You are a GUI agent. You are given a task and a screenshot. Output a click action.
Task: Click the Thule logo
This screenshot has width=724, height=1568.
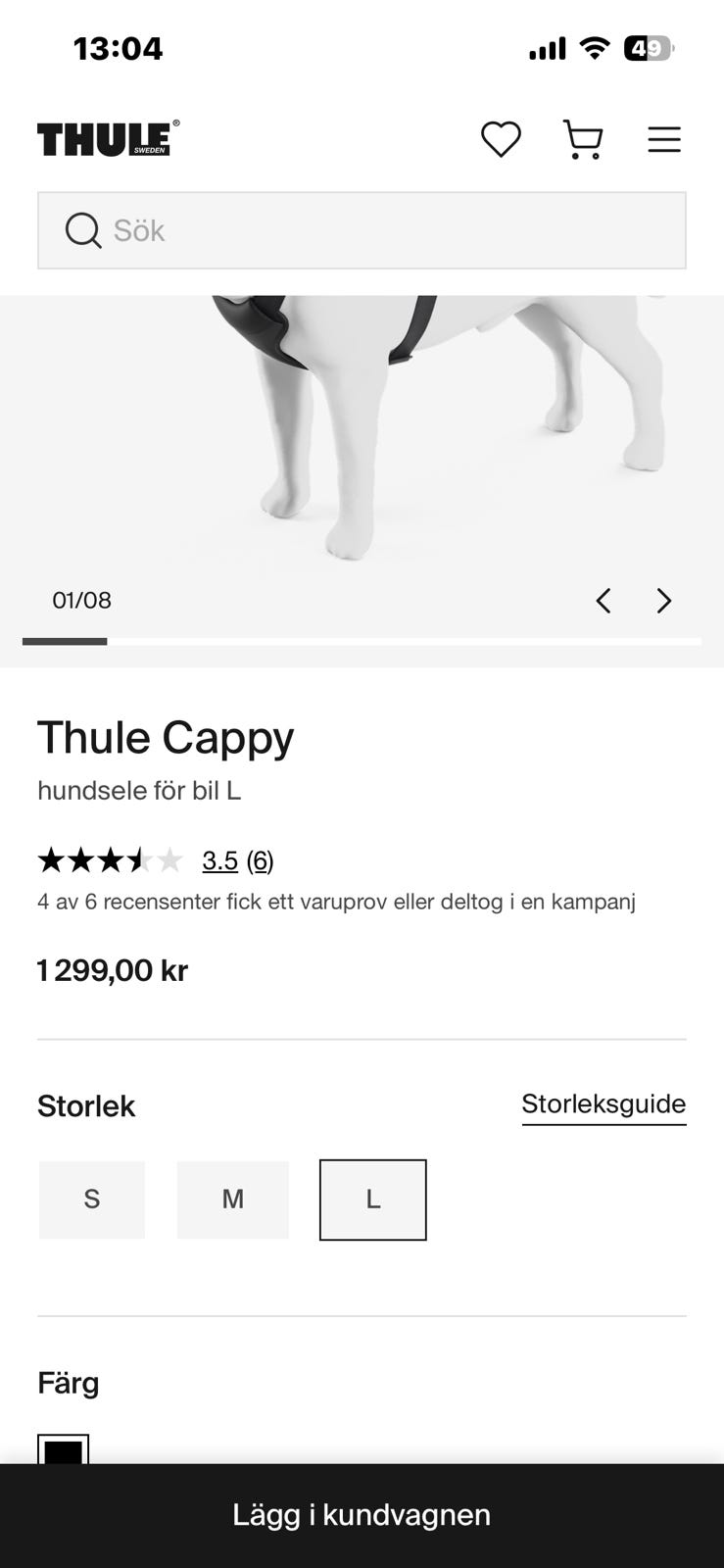105,137
